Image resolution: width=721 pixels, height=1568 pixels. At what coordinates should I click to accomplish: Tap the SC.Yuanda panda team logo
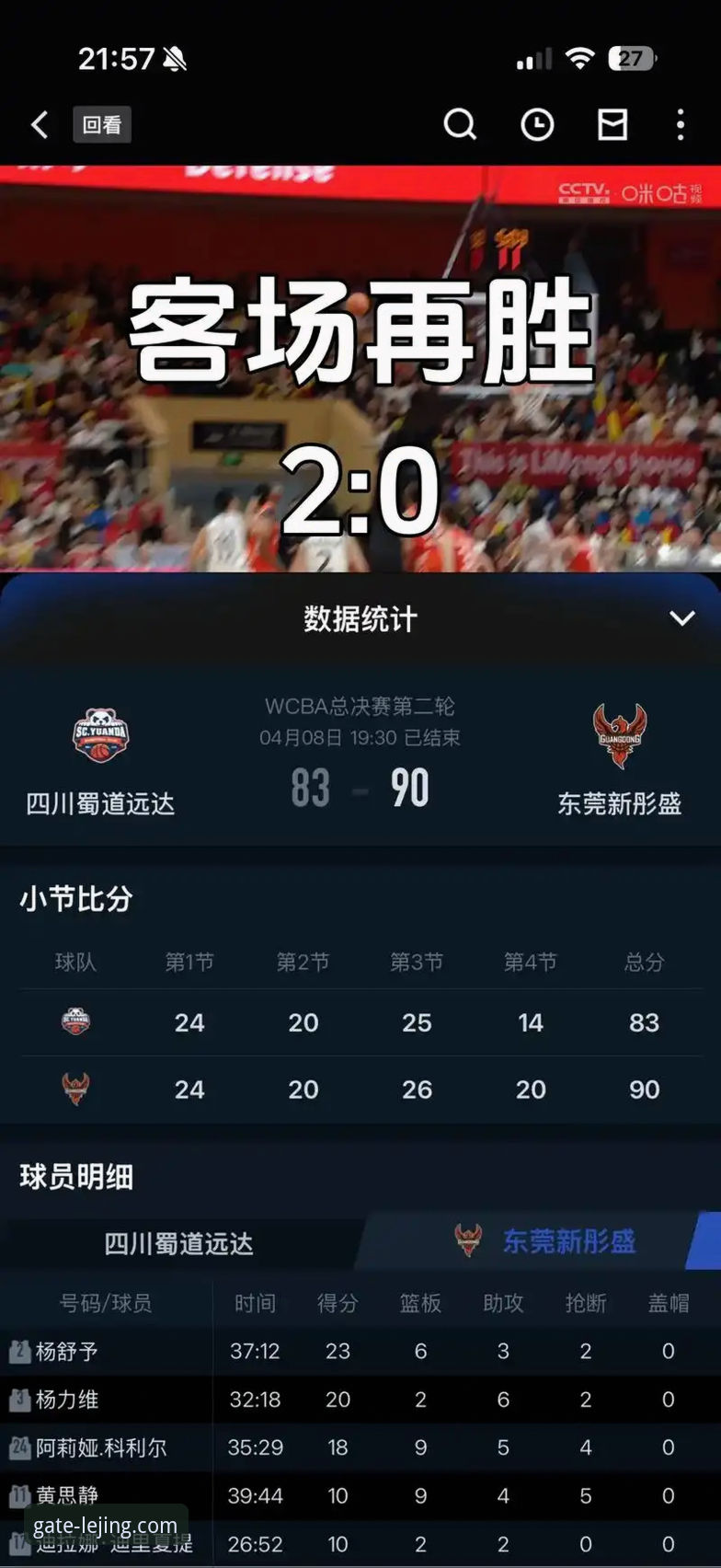click(103, 732)
